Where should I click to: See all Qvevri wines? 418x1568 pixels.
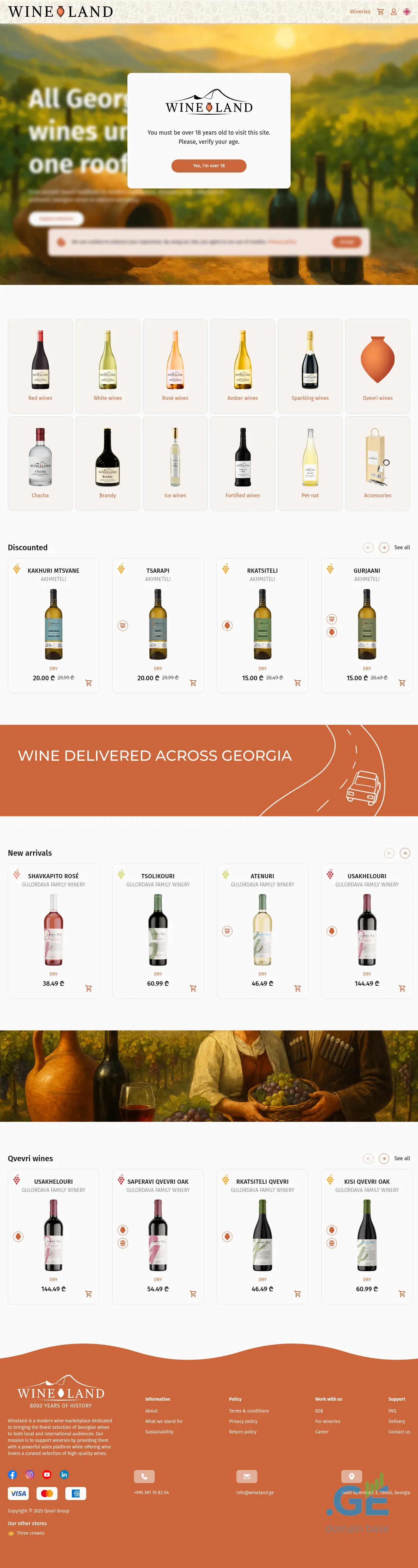click(402, 1158)
